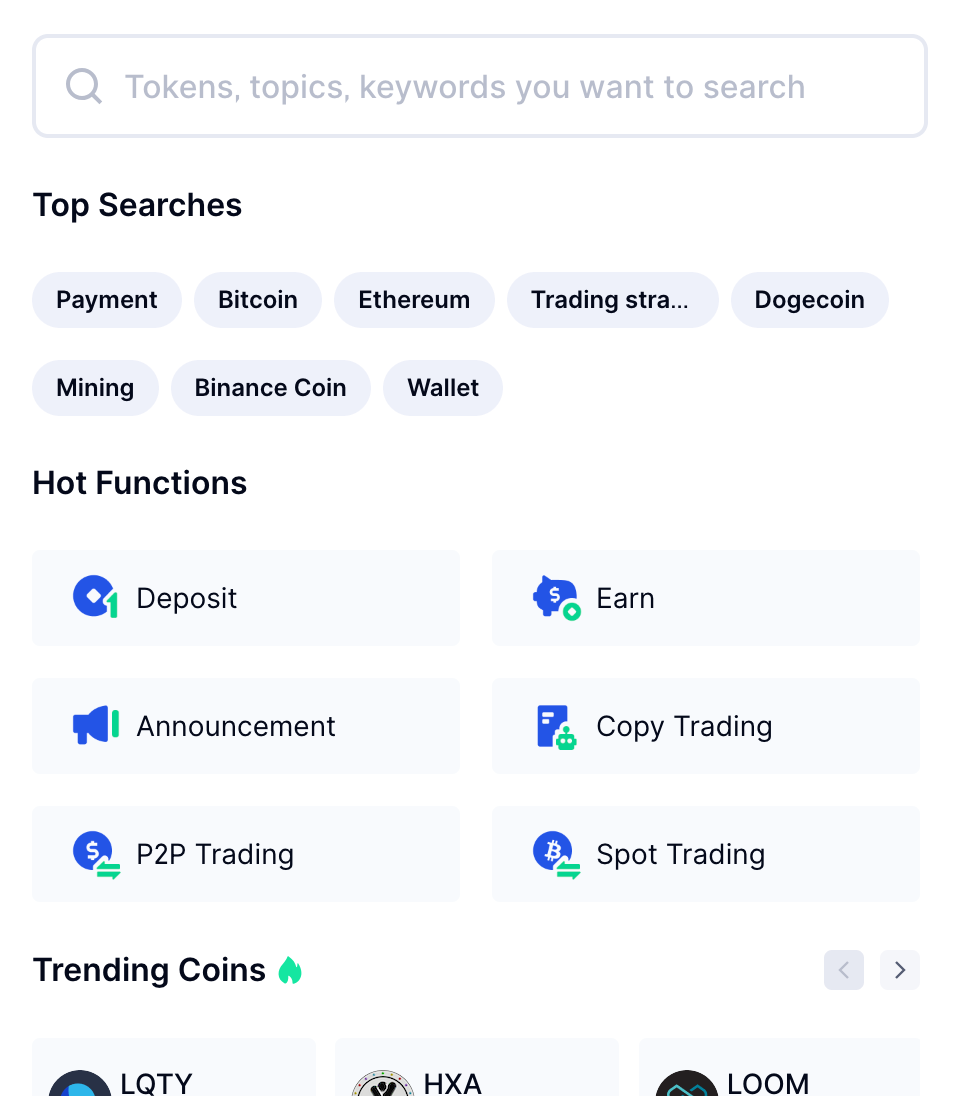
Task: Tap the token search field
Action: point(480,87)
